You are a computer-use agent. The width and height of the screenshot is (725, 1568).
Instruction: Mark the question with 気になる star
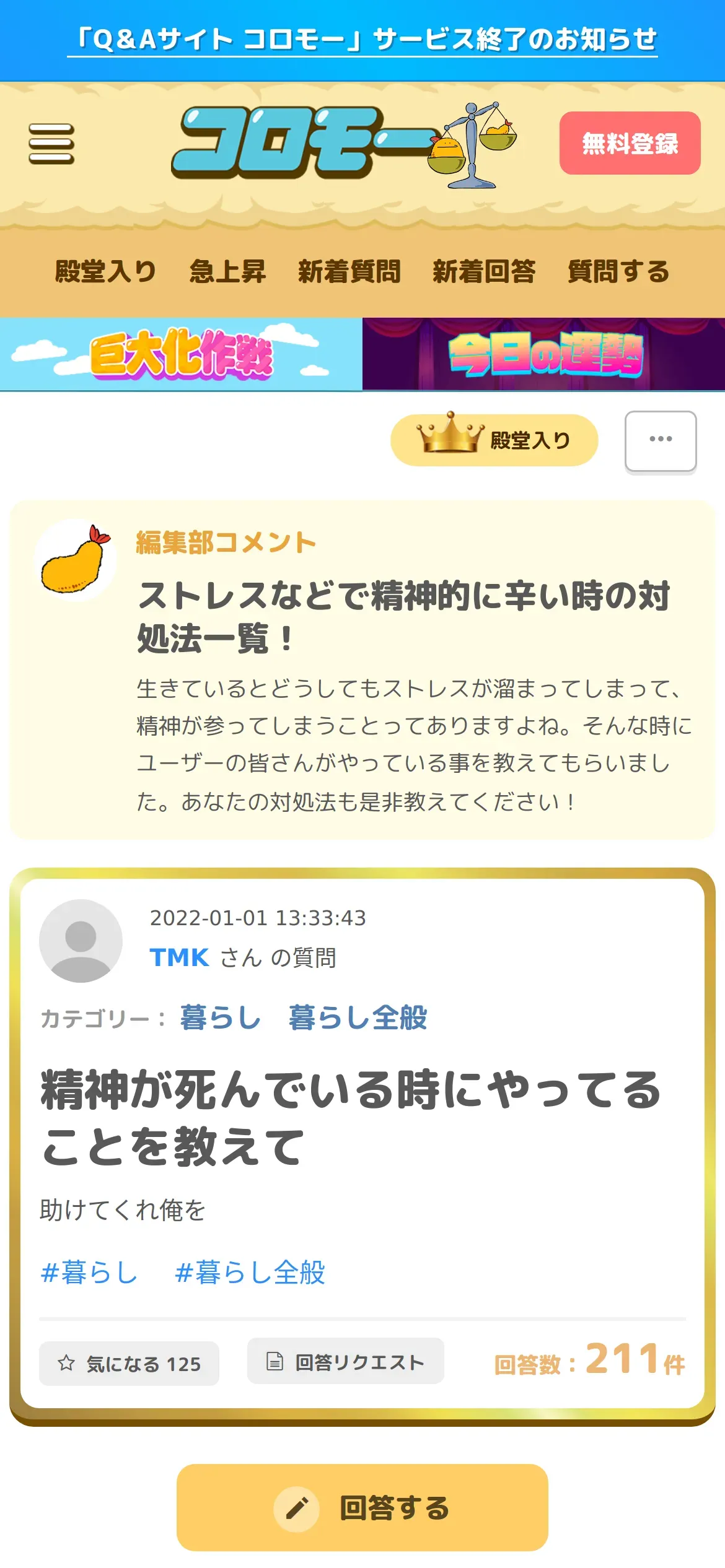click(129, 1364)
